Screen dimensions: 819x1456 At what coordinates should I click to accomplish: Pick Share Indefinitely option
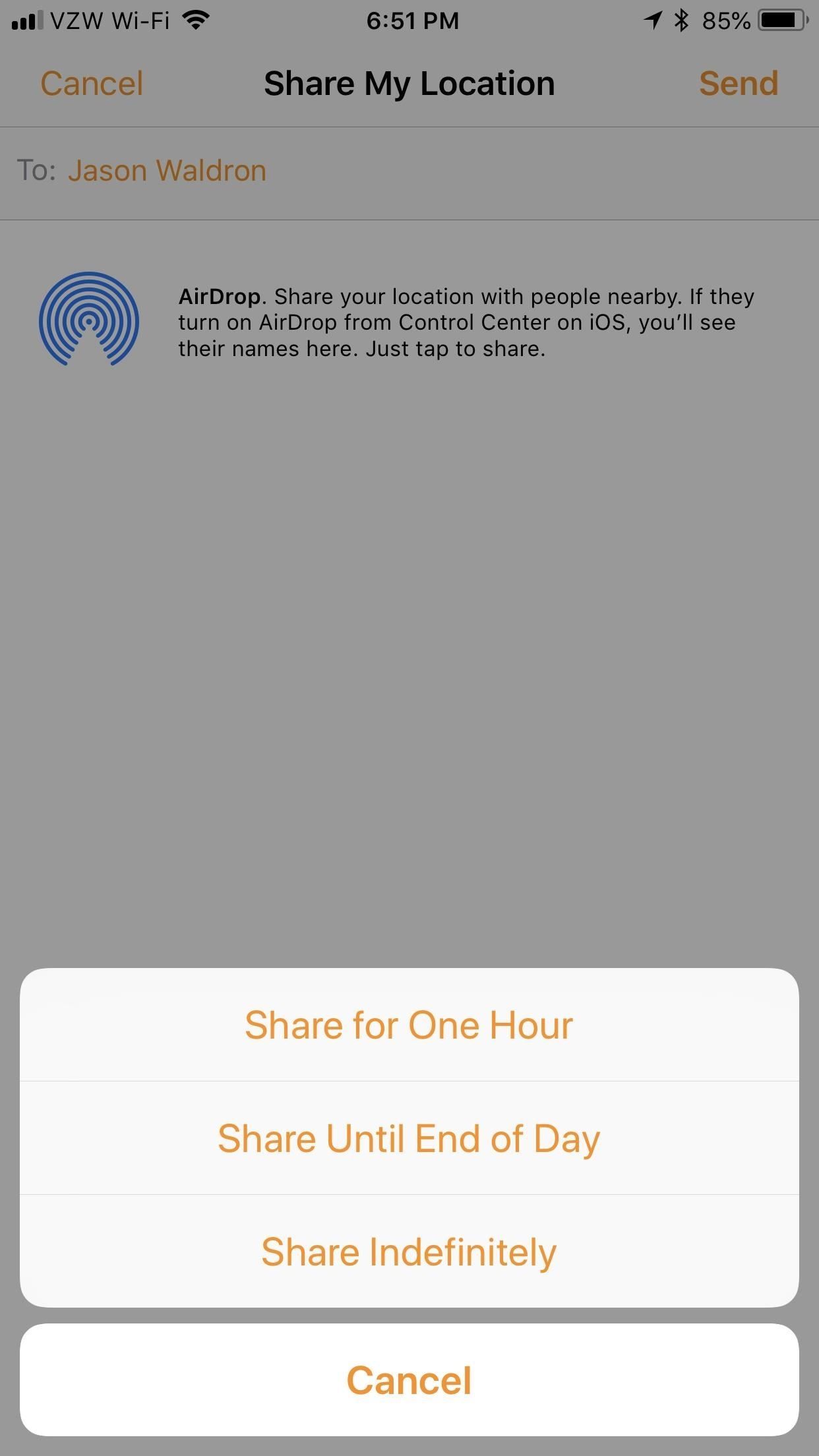pyautogui.click(x=409, y=1252)
